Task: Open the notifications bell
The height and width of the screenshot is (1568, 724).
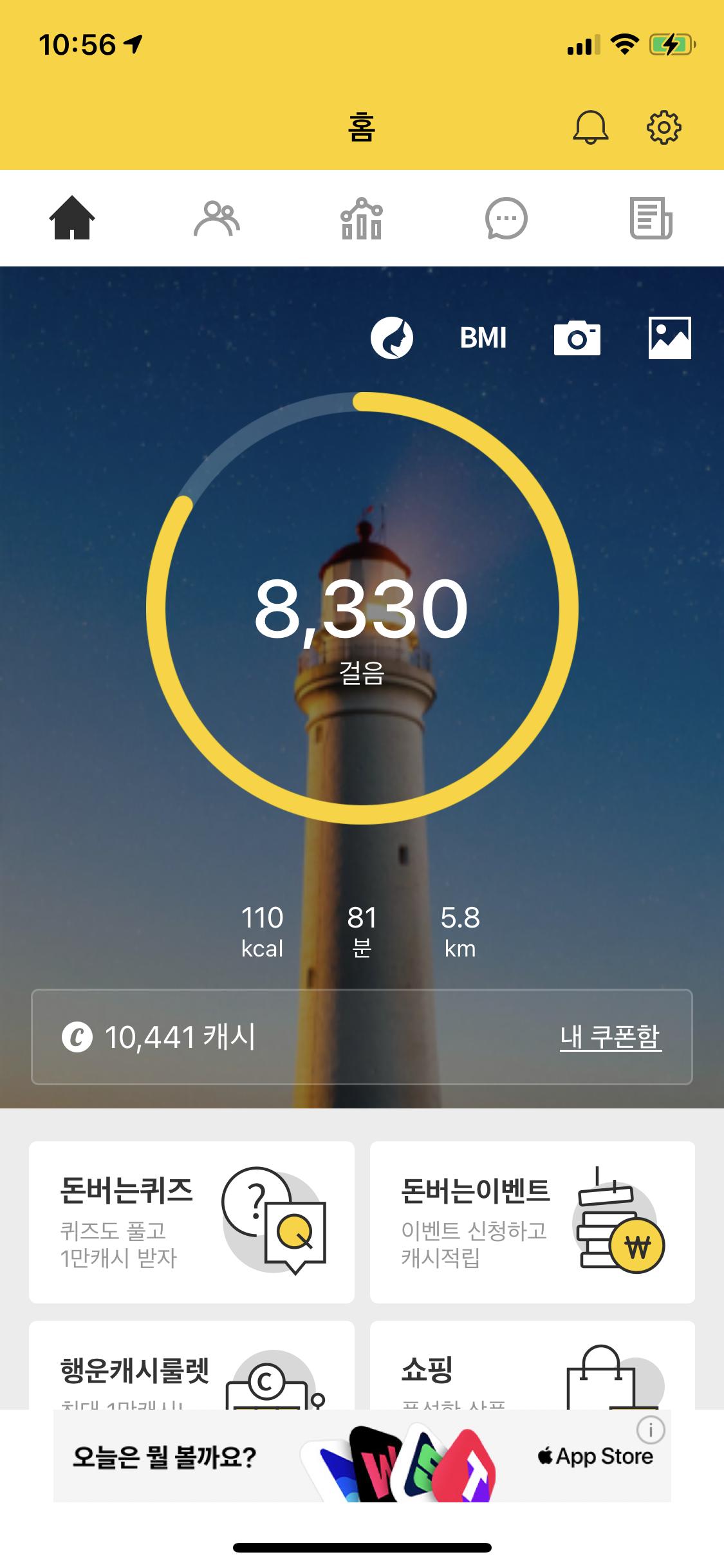Action: (x=590, y=127)
